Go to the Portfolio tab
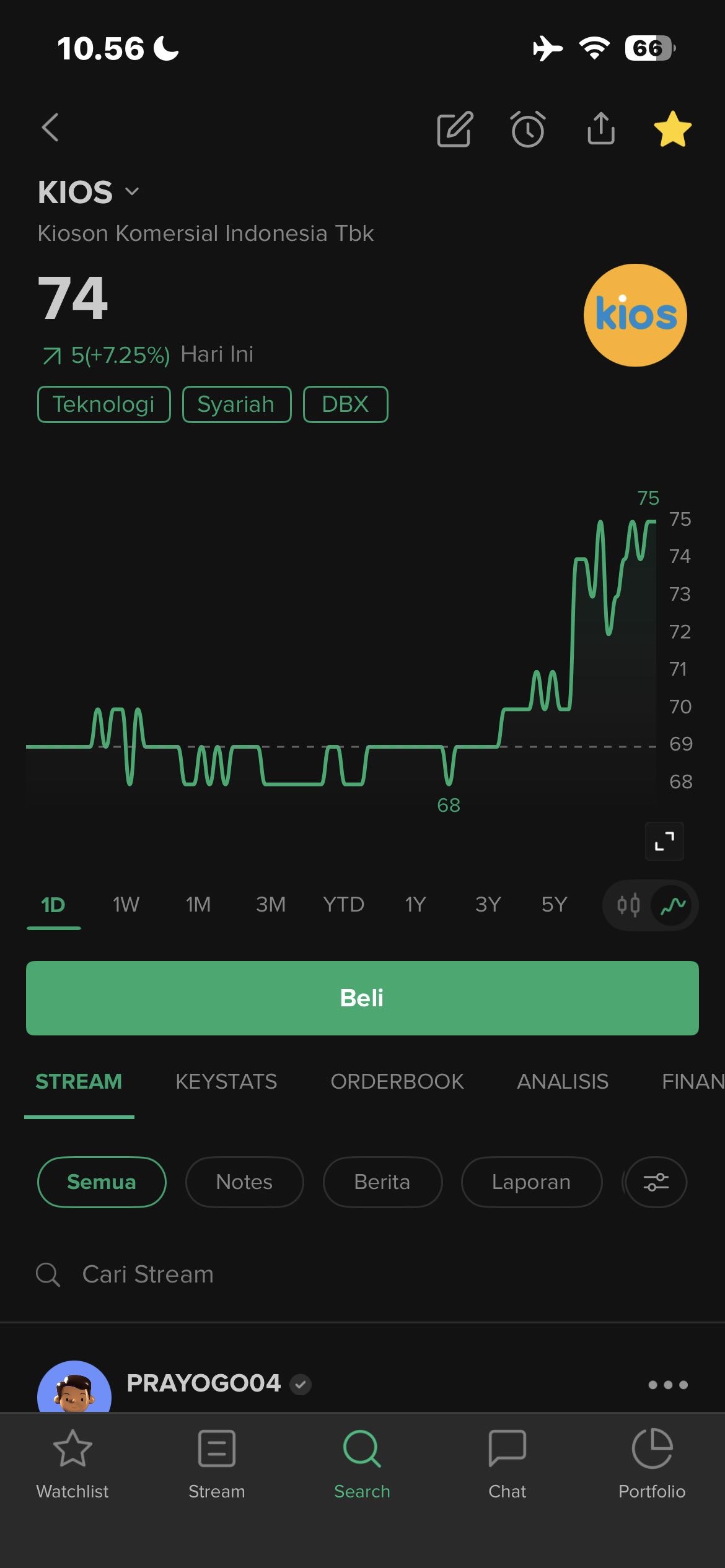Image resolution: width=725 pixels, height=1568 pixels. pyautogui.click(x=652, y=1465)
